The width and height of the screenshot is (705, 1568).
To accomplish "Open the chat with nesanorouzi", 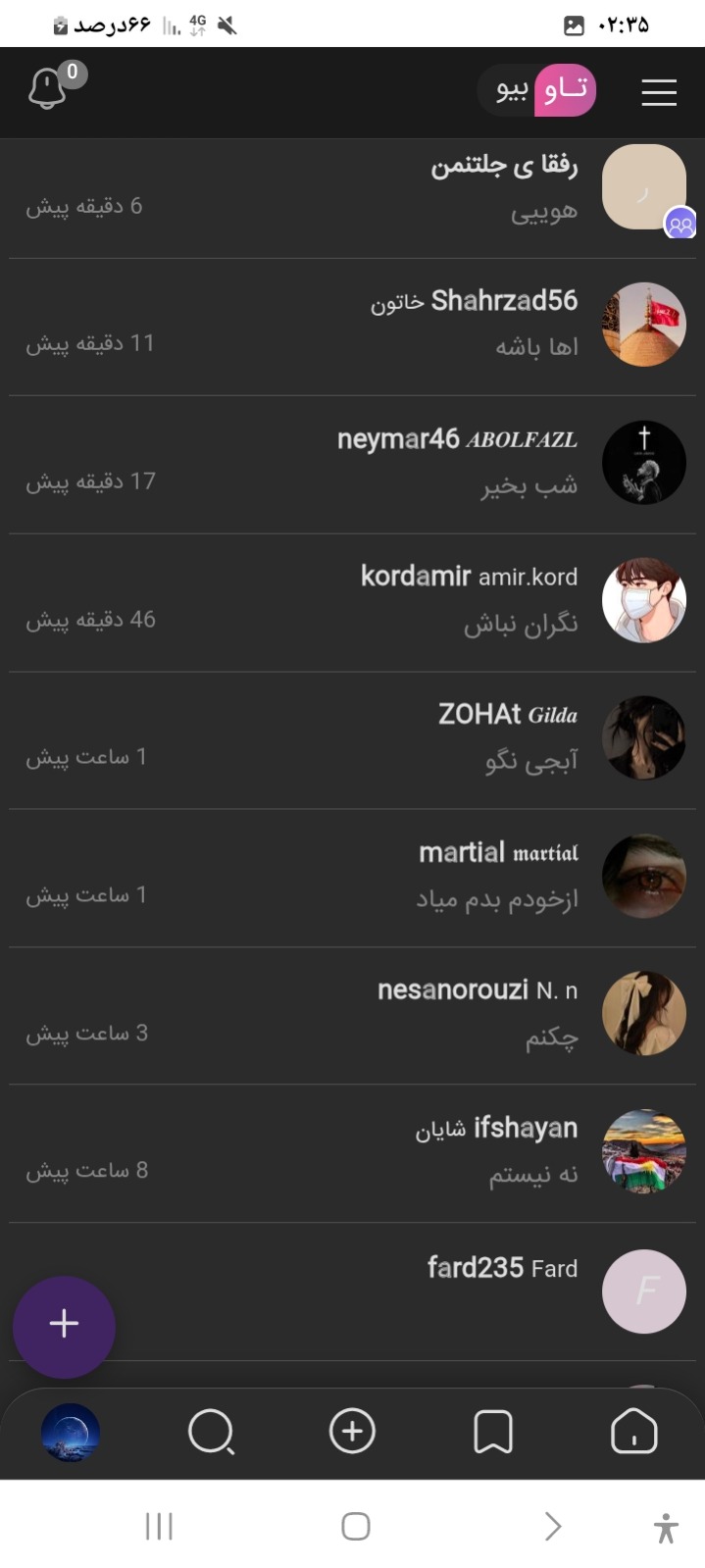I will [352, 1015].
